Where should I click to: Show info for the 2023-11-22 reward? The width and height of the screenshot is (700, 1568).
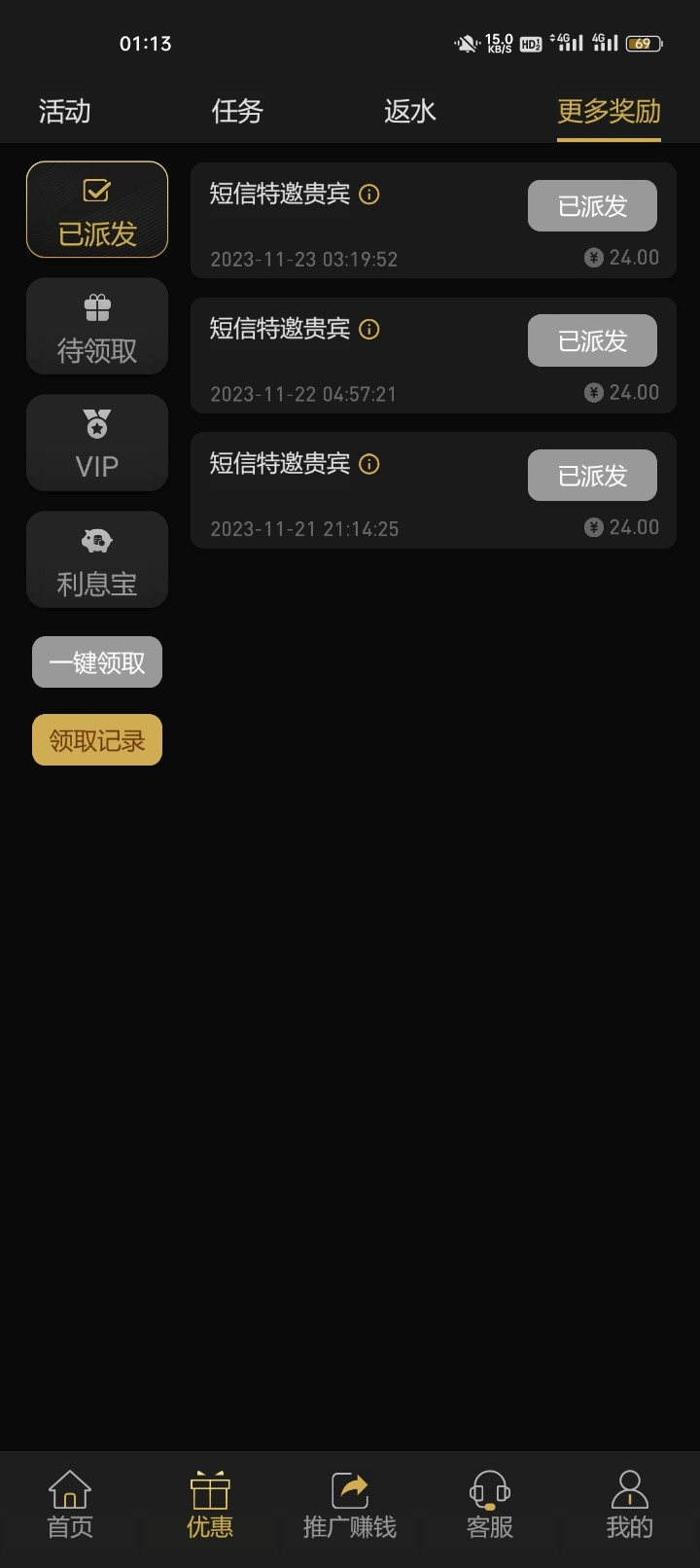pos(369,330)
